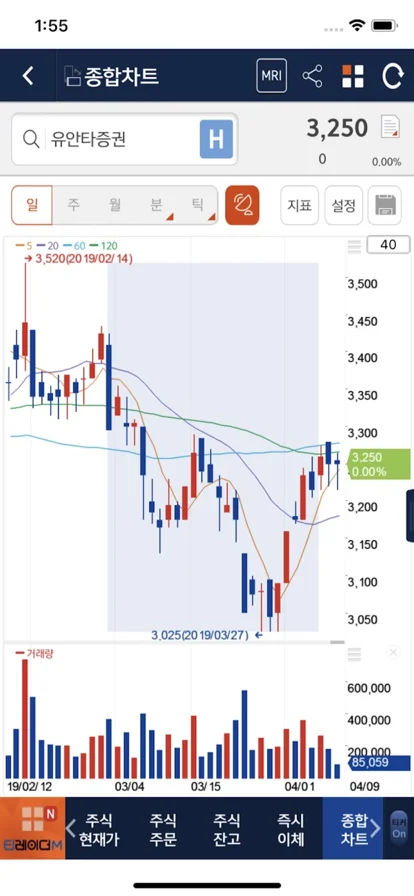Image resolution: width=414 pixels, height=896 pixels.
Task: Open the four-square grid menu
Action: click(x=353, y=76)
